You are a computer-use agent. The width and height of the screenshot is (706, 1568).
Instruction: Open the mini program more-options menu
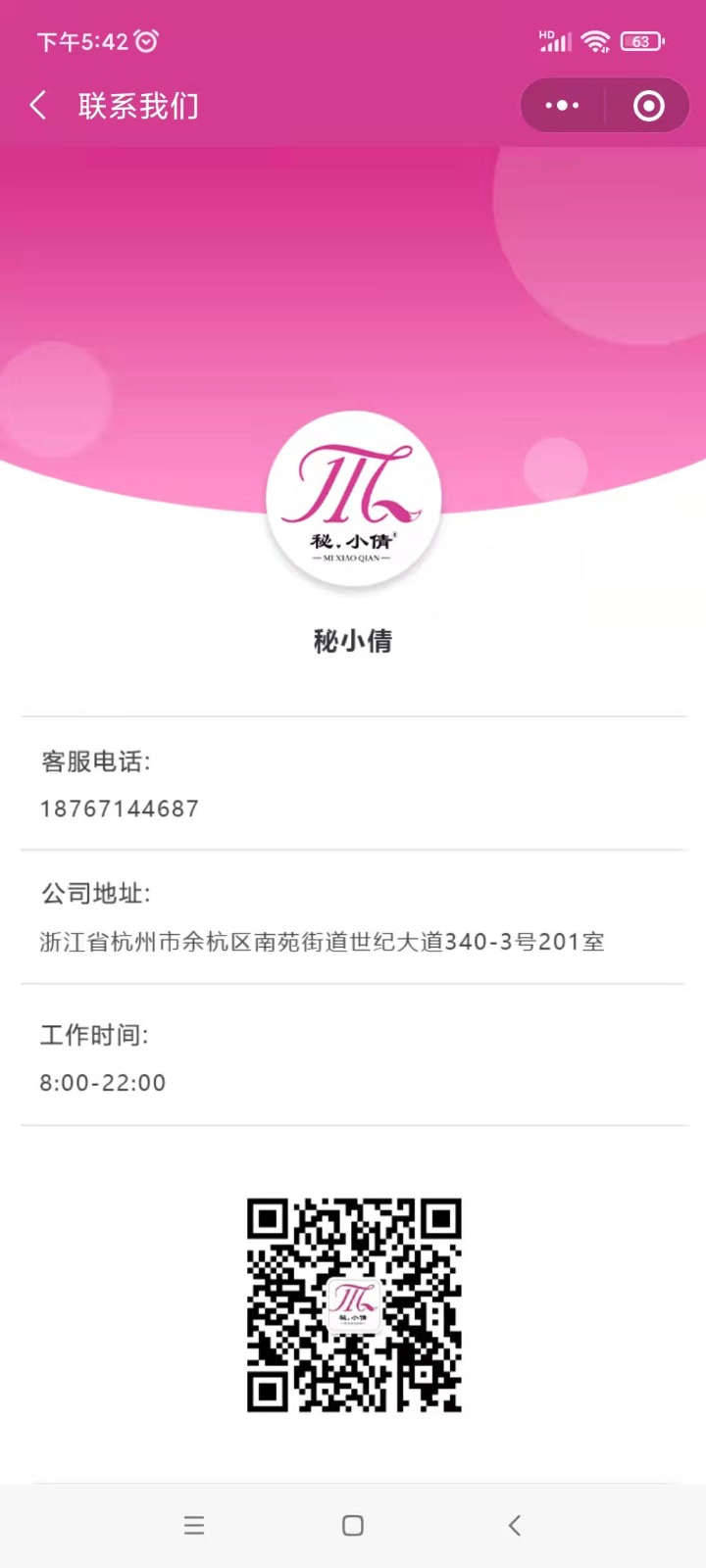[562, 106]
